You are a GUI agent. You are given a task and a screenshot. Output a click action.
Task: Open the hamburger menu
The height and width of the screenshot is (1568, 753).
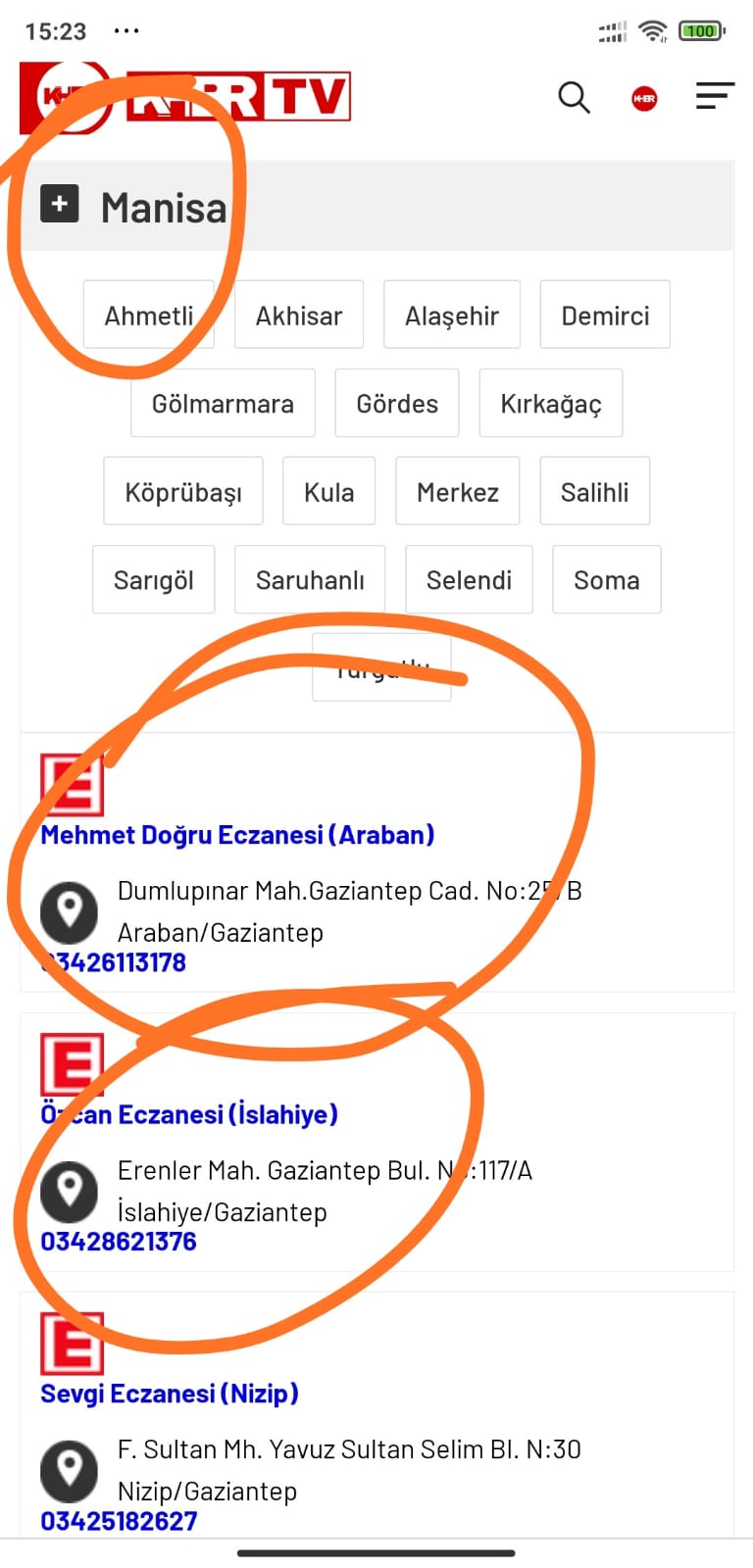pyautogui.click(x=715, y=96)
